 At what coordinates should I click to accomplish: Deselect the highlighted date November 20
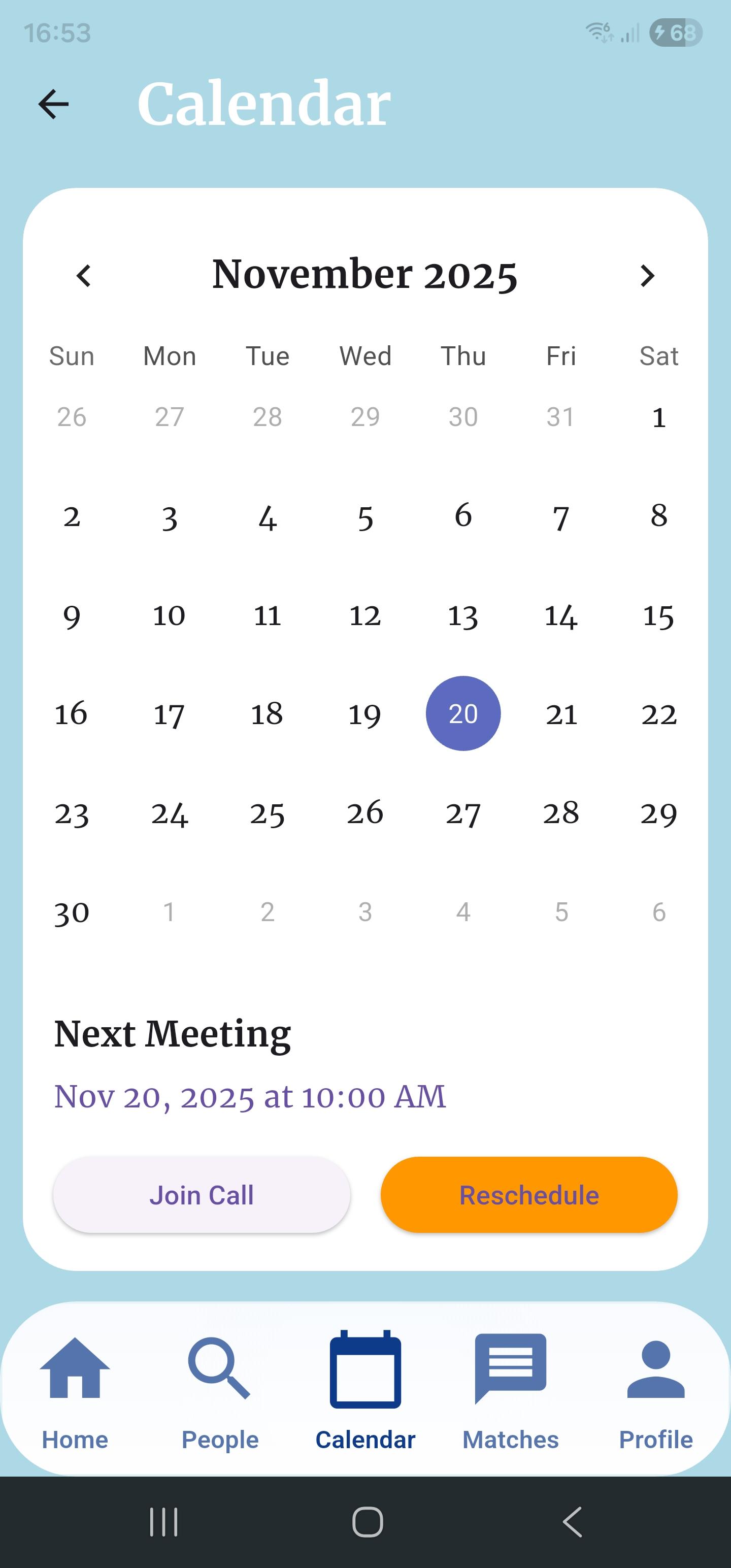463,713
